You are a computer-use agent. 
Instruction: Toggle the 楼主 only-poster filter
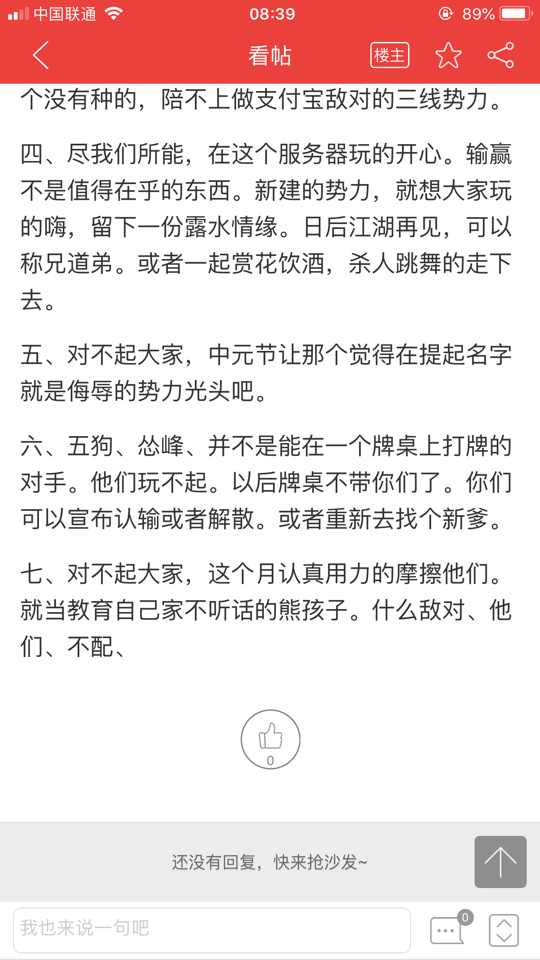[390, 56]
